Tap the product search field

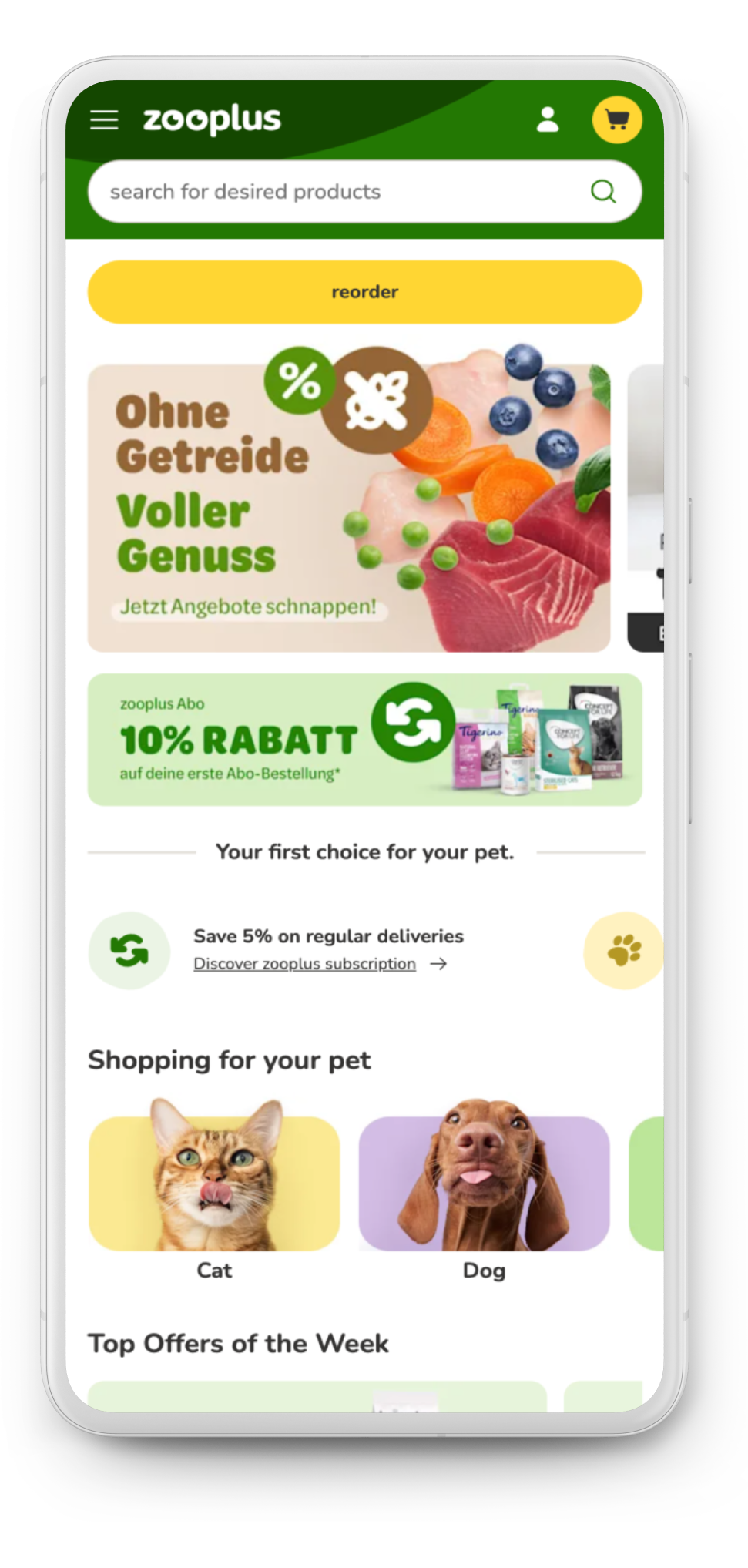click(339, 192)
